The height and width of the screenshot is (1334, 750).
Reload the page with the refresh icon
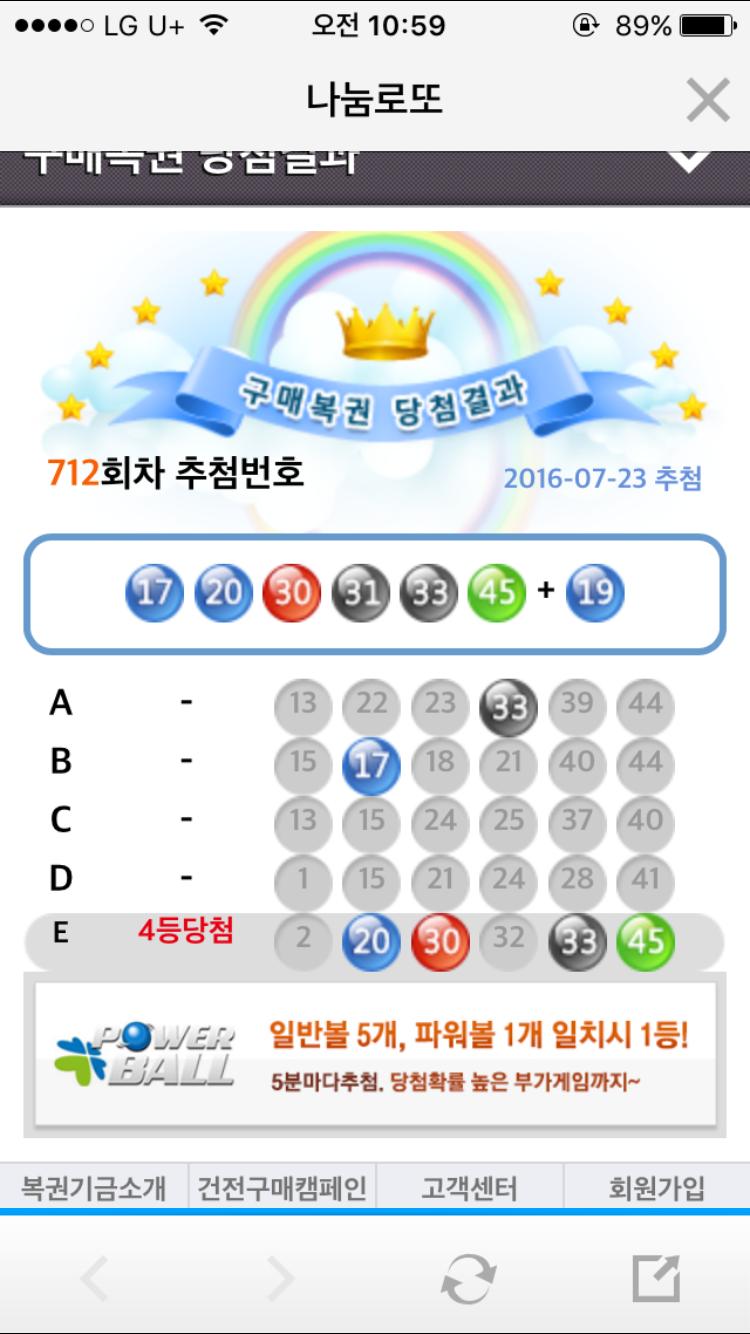[469, 1278]
